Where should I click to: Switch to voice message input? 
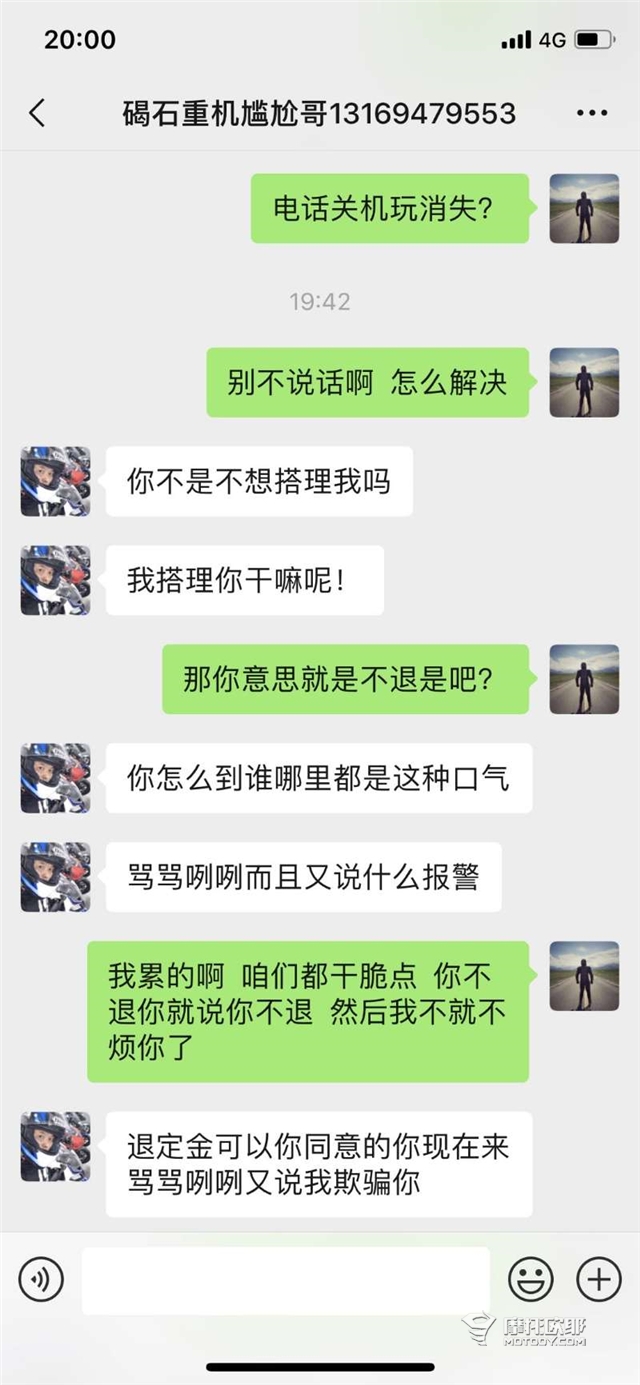(41, 1278)
